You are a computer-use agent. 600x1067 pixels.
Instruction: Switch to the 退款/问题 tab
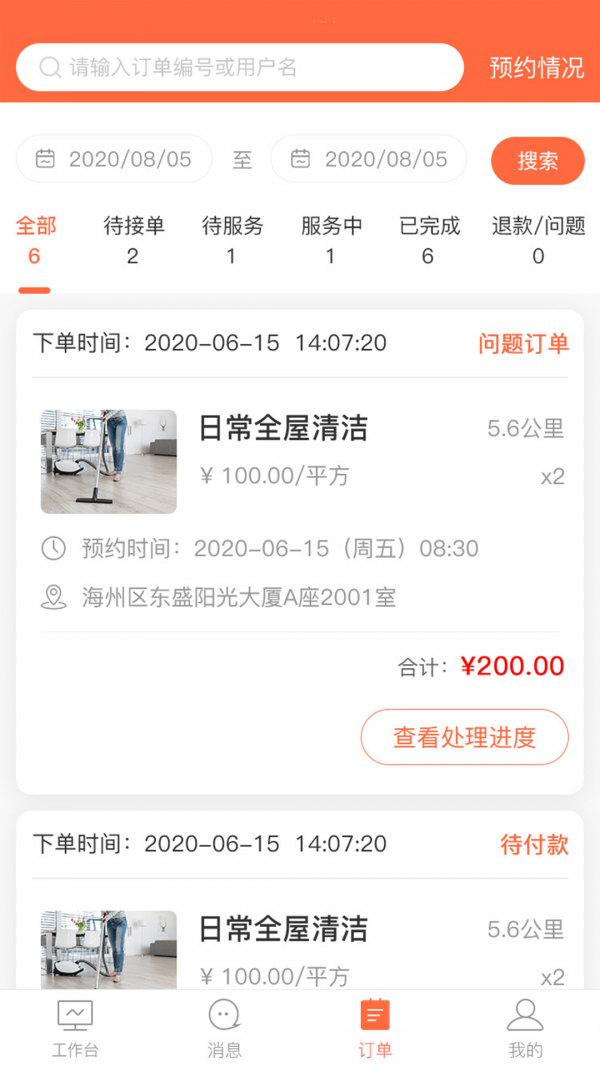click(x=538, y=240)
